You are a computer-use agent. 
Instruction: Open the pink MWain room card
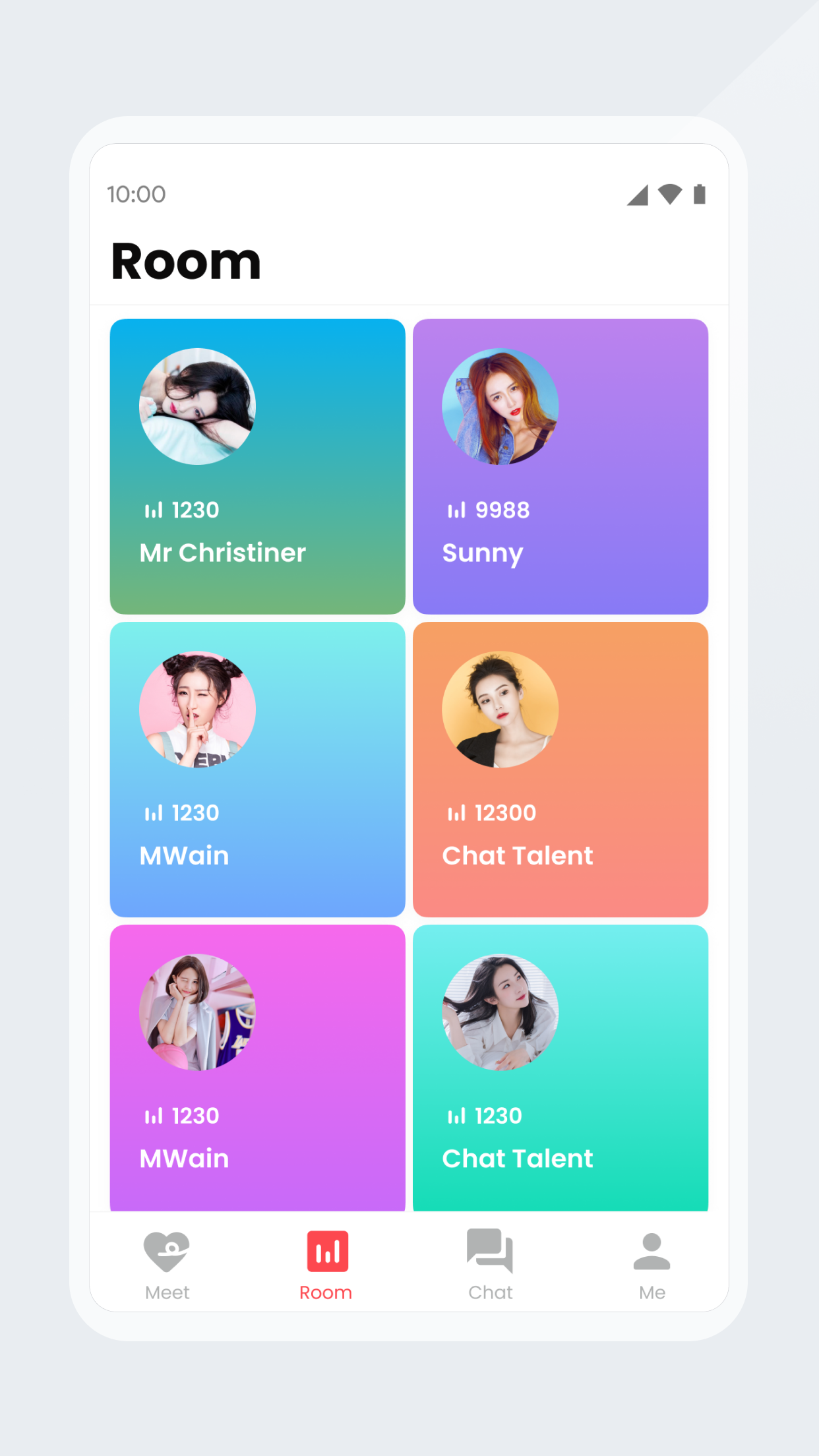click(257, 1068)
